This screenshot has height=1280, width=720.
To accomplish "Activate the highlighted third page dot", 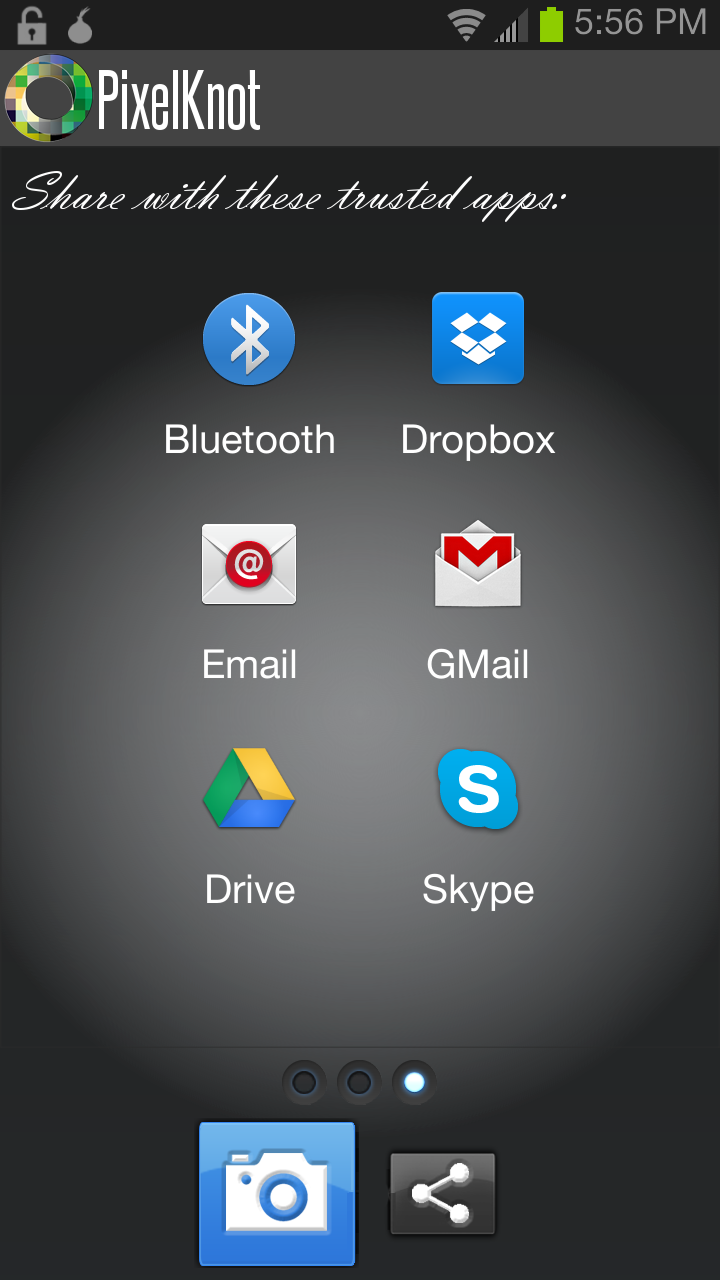I will click(x=414, y=1081).
